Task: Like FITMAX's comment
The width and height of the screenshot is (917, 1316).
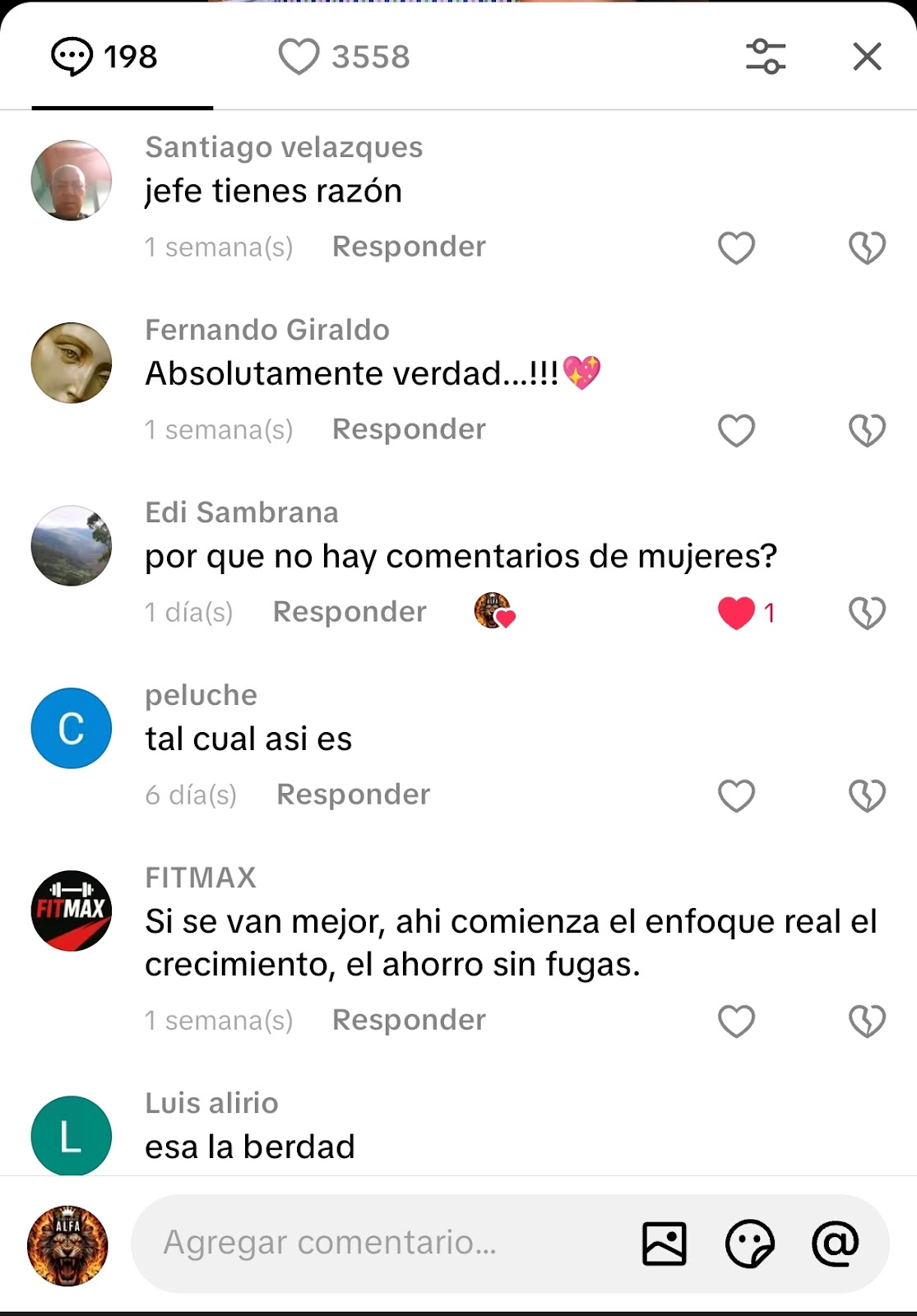Action: [736, 1021]
